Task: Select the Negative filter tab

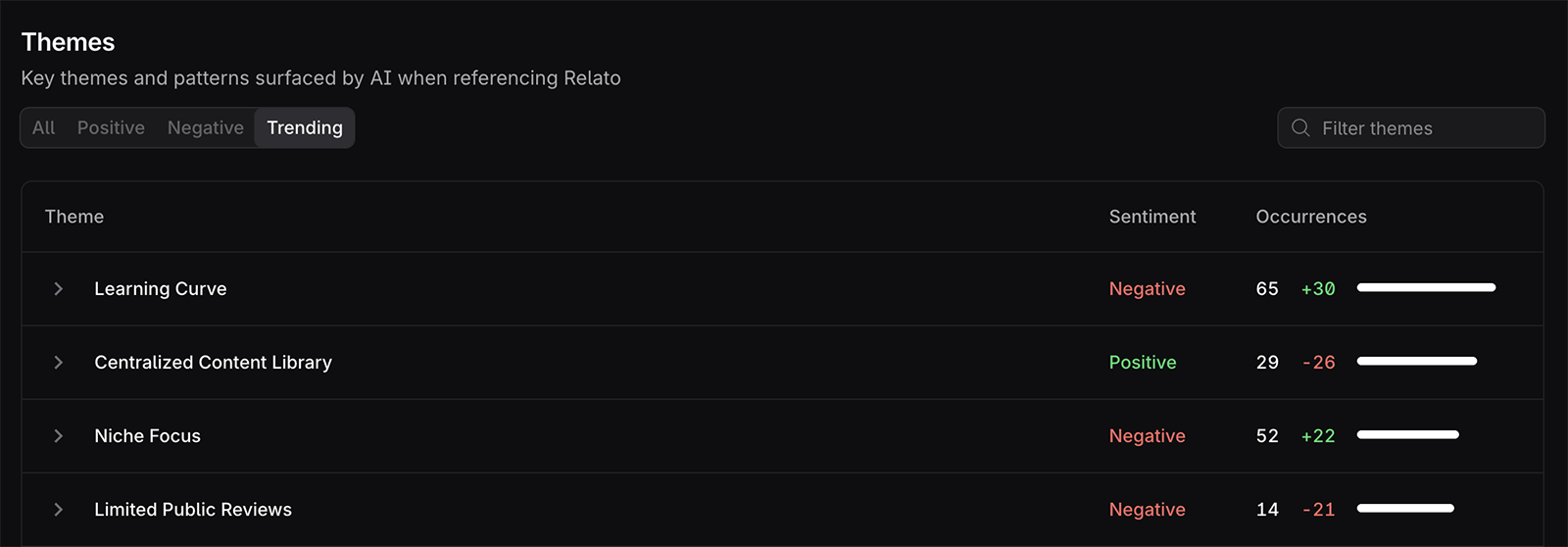Action: pyautogui.click(x=205, y=127)
